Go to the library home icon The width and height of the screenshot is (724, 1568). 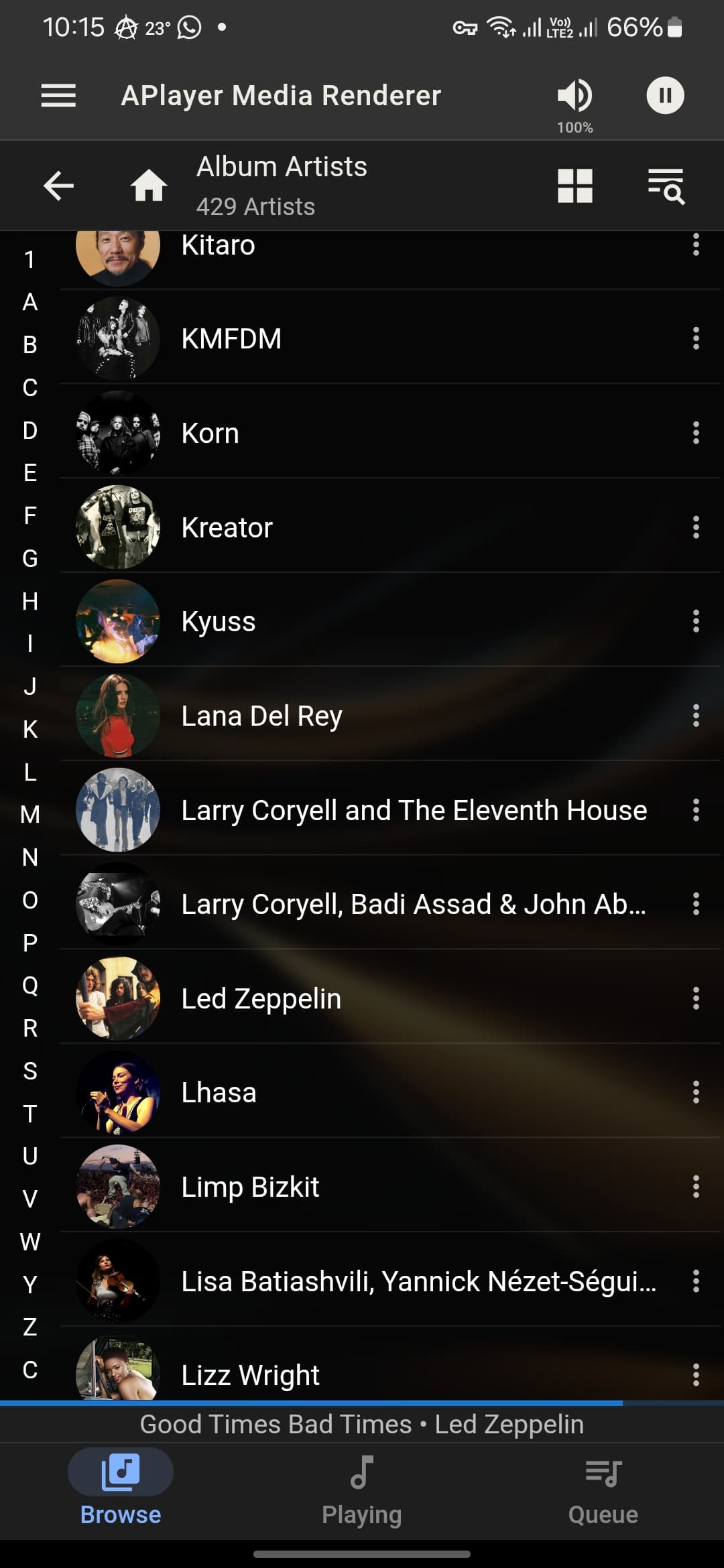click(x=148, y=186)
